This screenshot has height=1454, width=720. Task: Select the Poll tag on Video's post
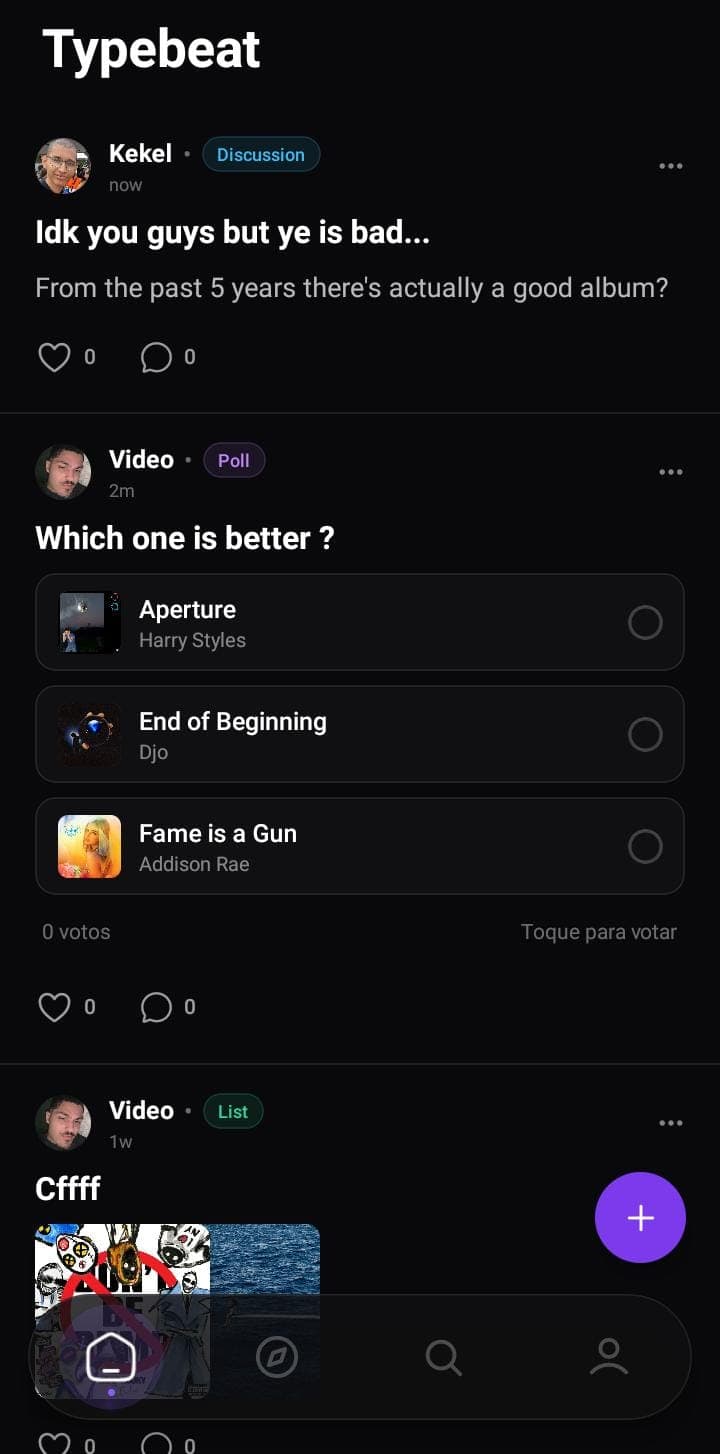click(x=233, y=460)
